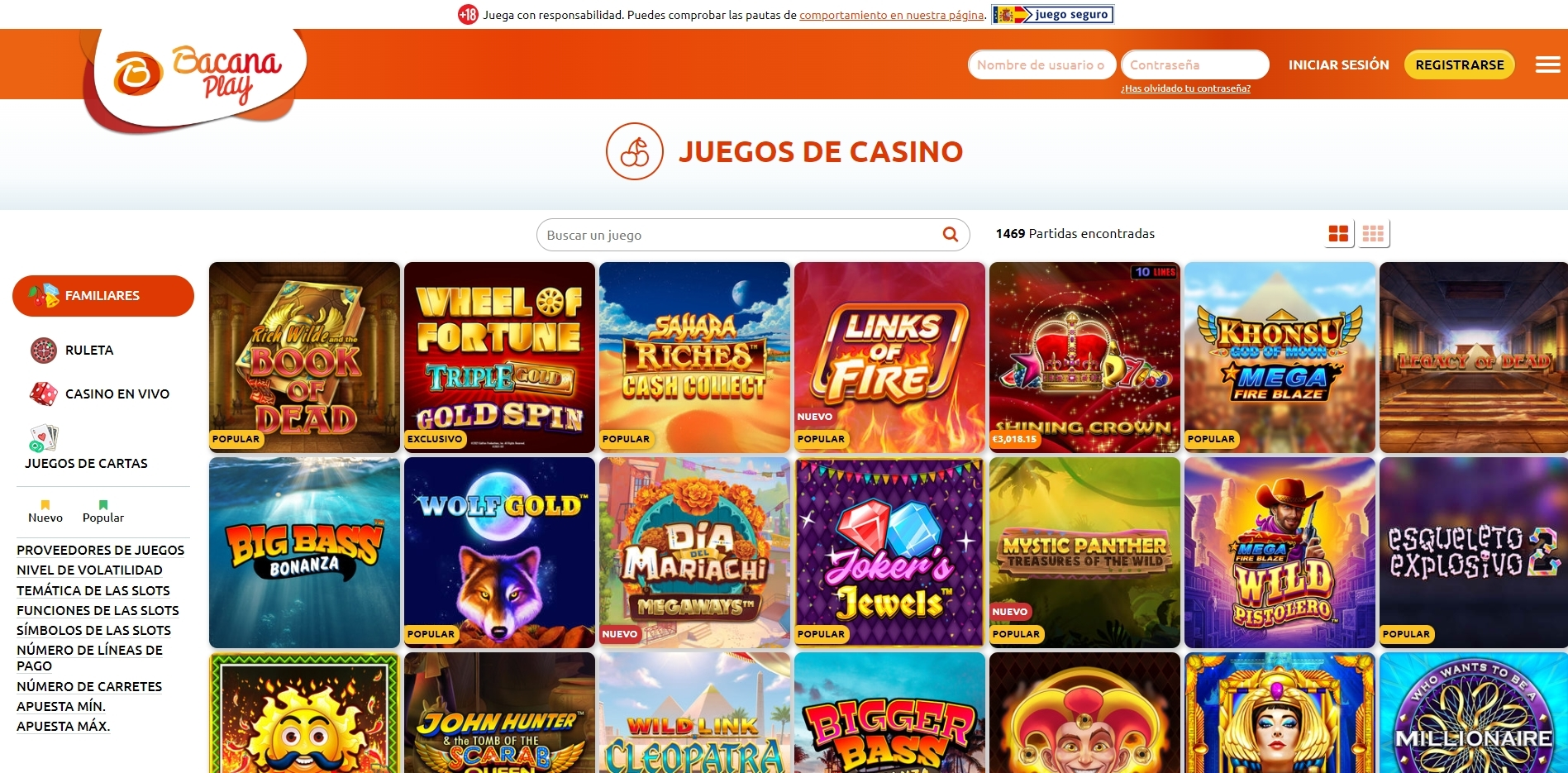1568x773 pixels.
Task: Tap the game search box
Action: (x=740, y=235)
